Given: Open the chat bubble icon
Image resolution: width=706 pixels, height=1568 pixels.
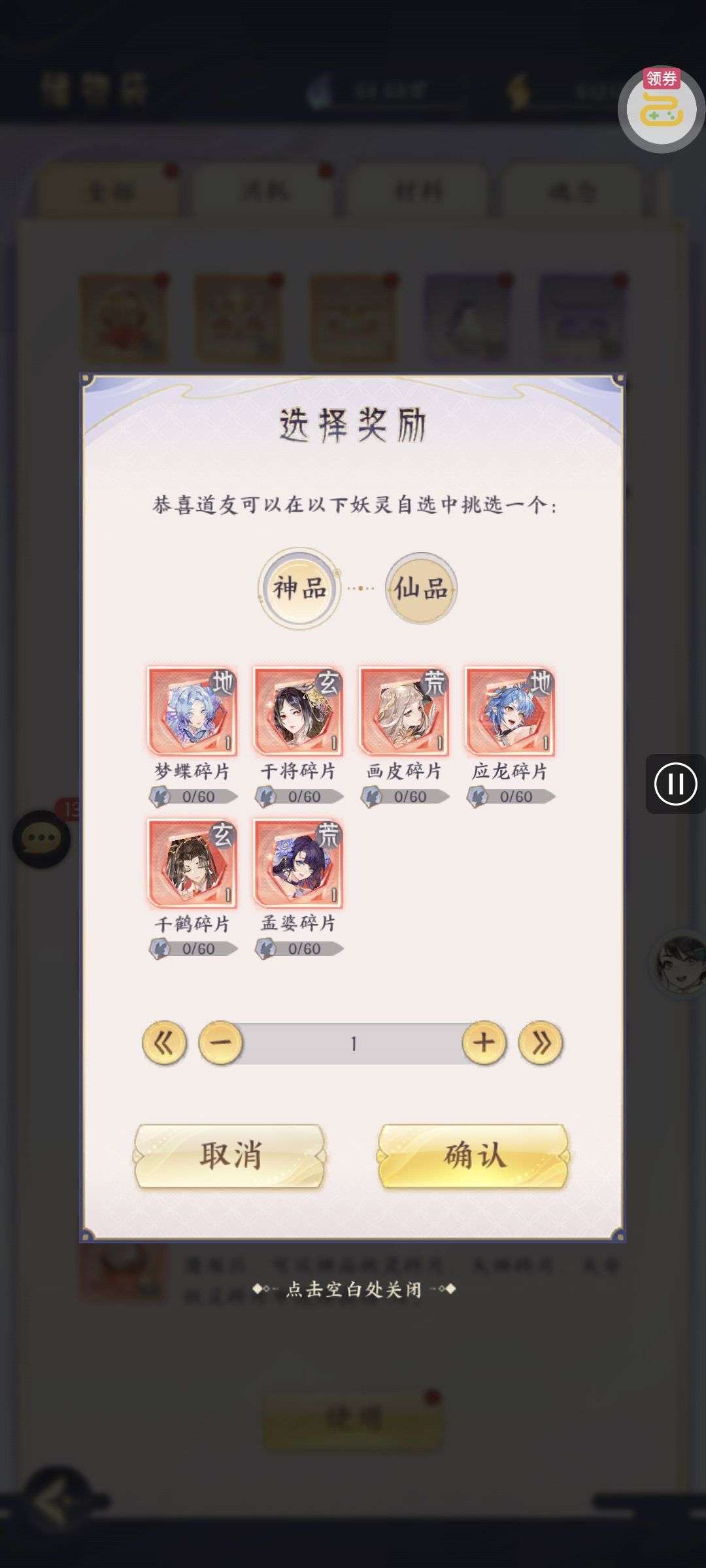Looking at the screenshot, I should (41, 838).
